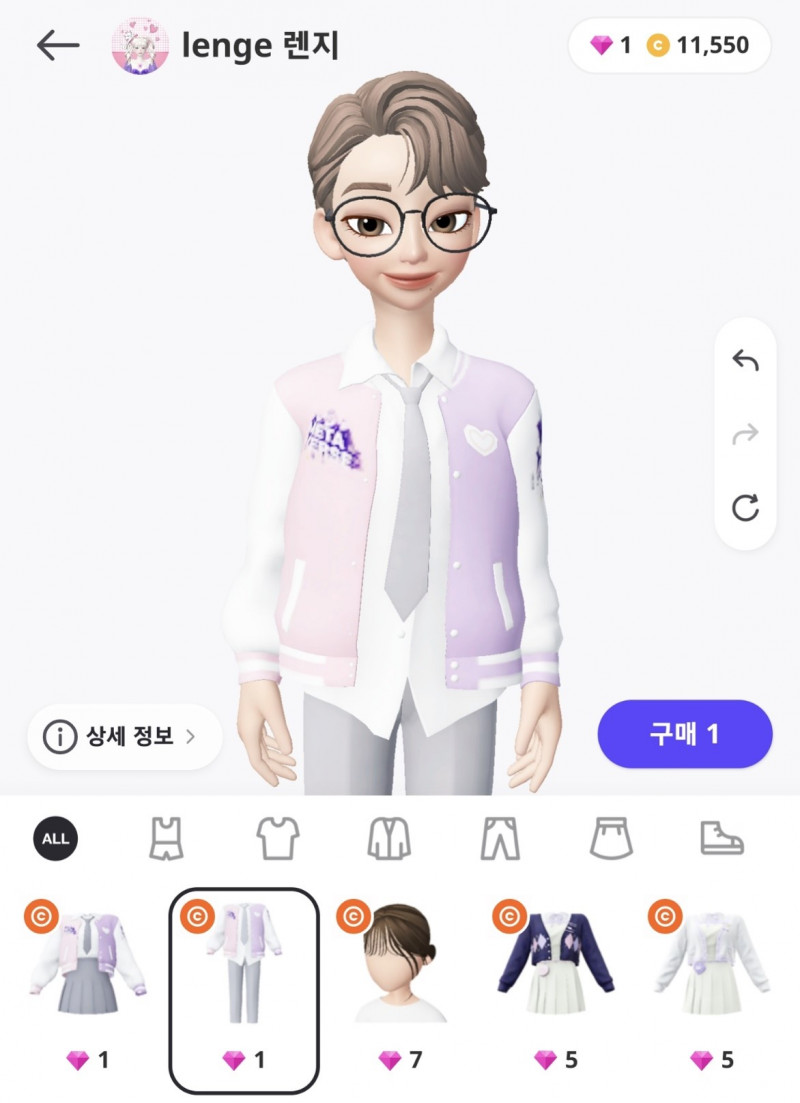This screenshot has height=1103, width=800.
Task: Reset the avatar outfit
Action: [745, 507]
